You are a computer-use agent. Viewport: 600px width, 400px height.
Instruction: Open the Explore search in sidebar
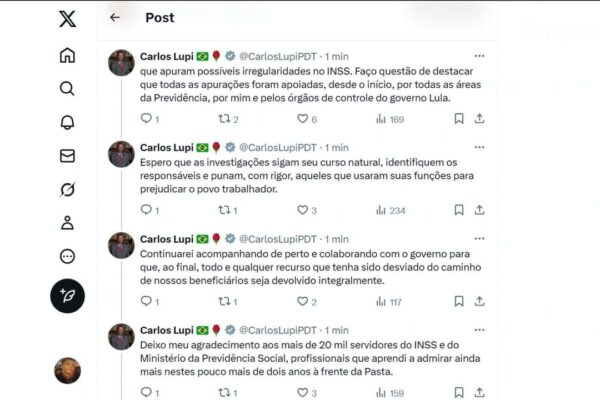point(67,88)
